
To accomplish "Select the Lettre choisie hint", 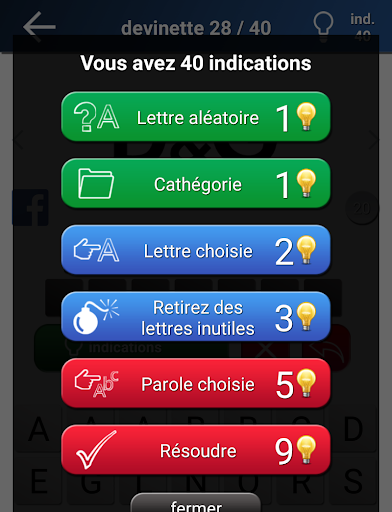I will coord(196,250).
